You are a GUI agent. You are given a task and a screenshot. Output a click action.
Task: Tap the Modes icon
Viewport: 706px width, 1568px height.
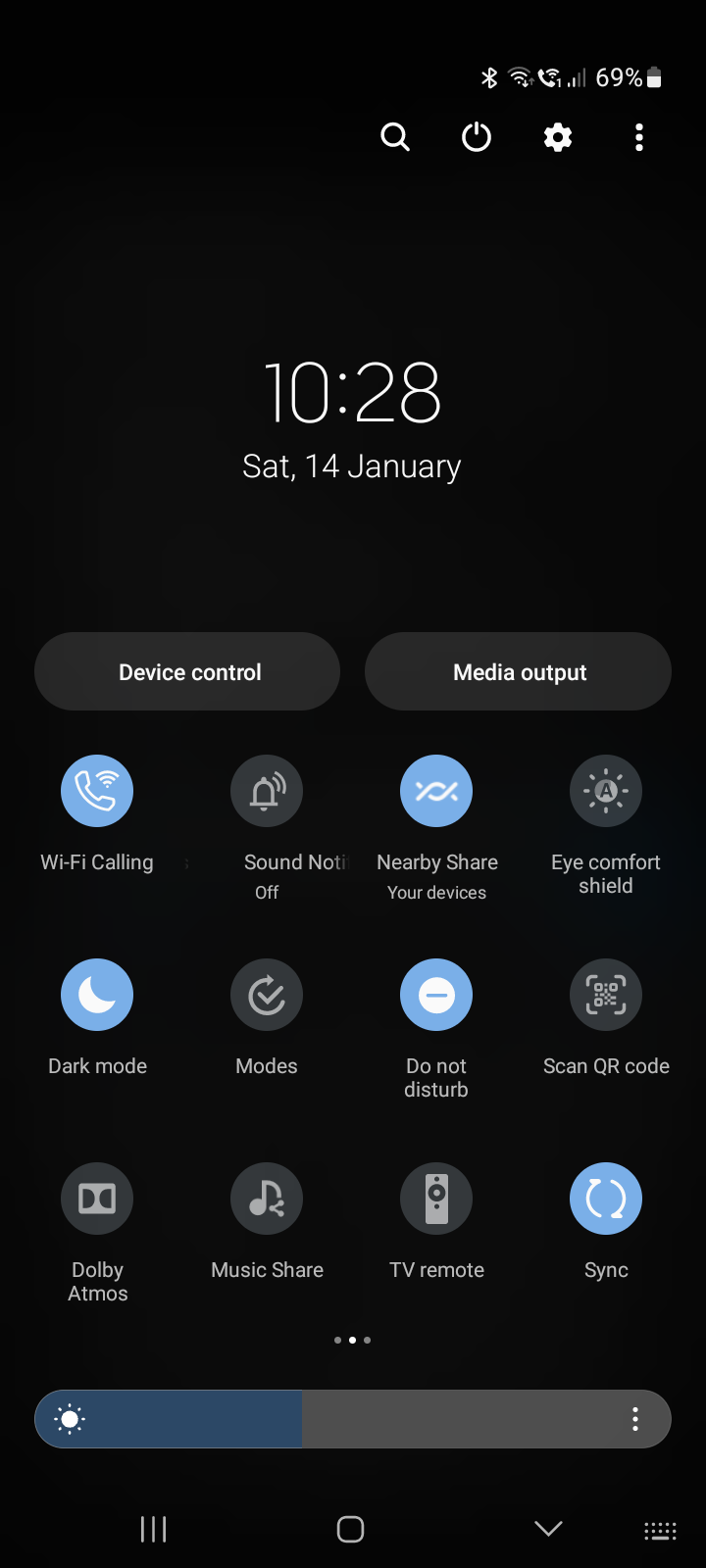pos(267,995)
